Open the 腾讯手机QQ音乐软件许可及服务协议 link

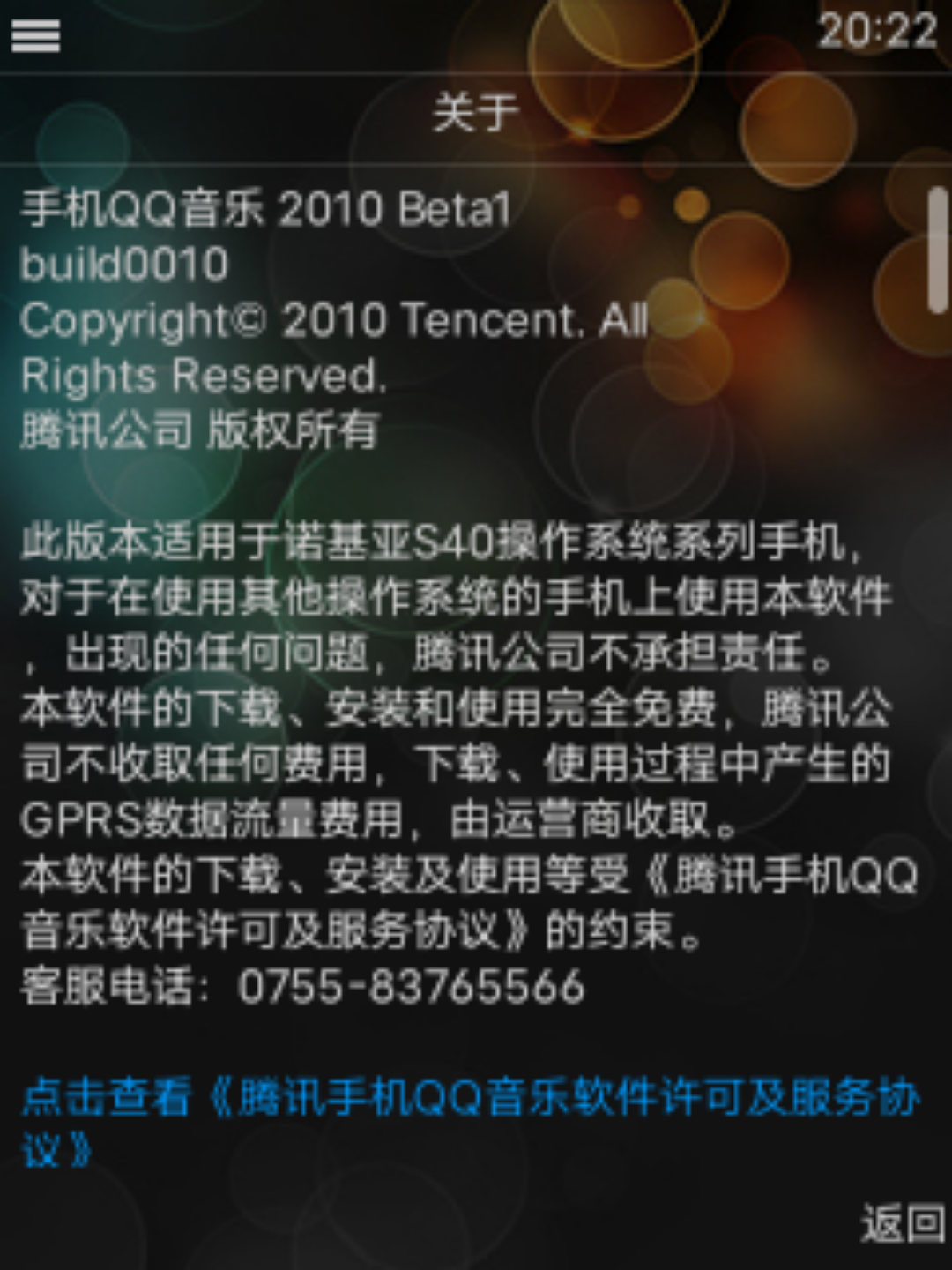[x=471, y=1100]
